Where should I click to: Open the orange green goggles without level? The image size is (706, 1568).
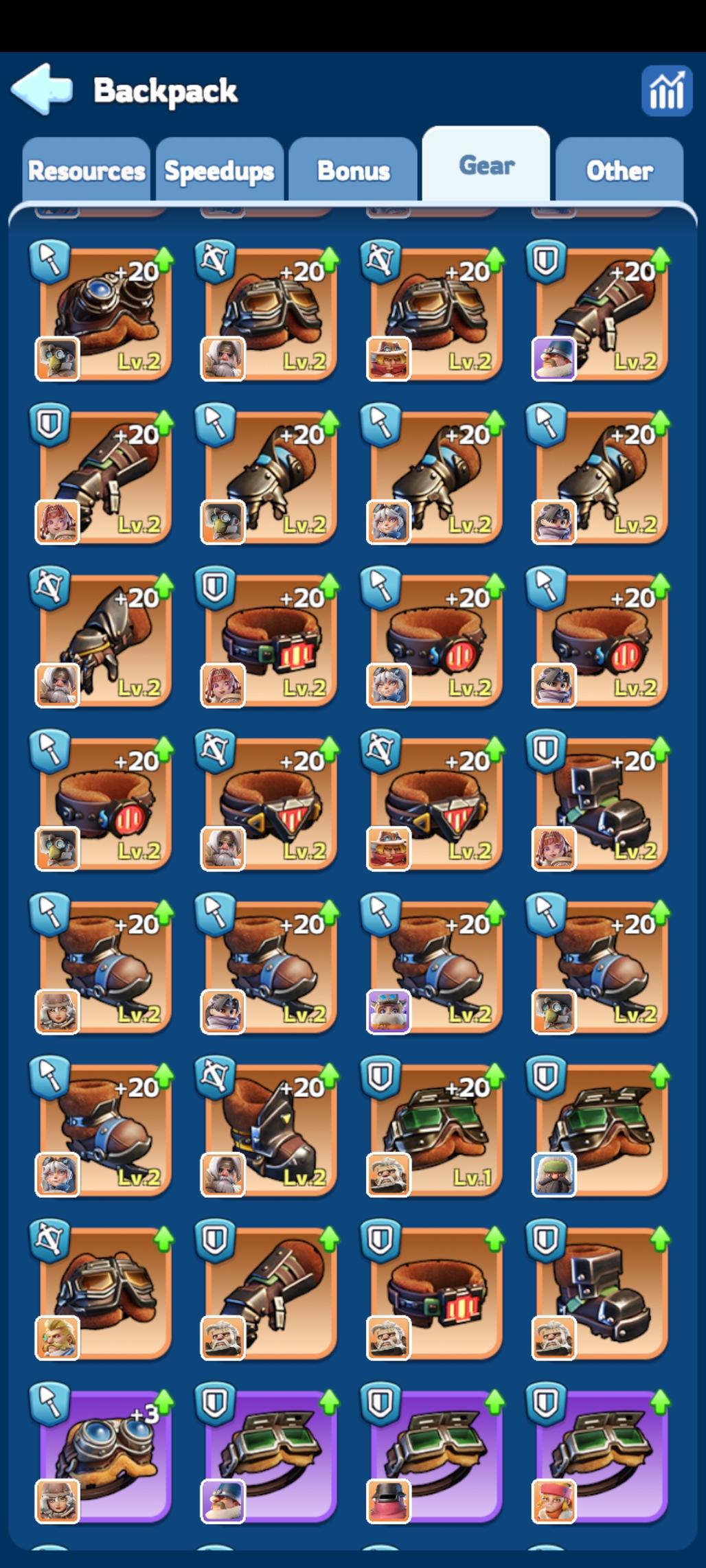[x=601, y=1129]
